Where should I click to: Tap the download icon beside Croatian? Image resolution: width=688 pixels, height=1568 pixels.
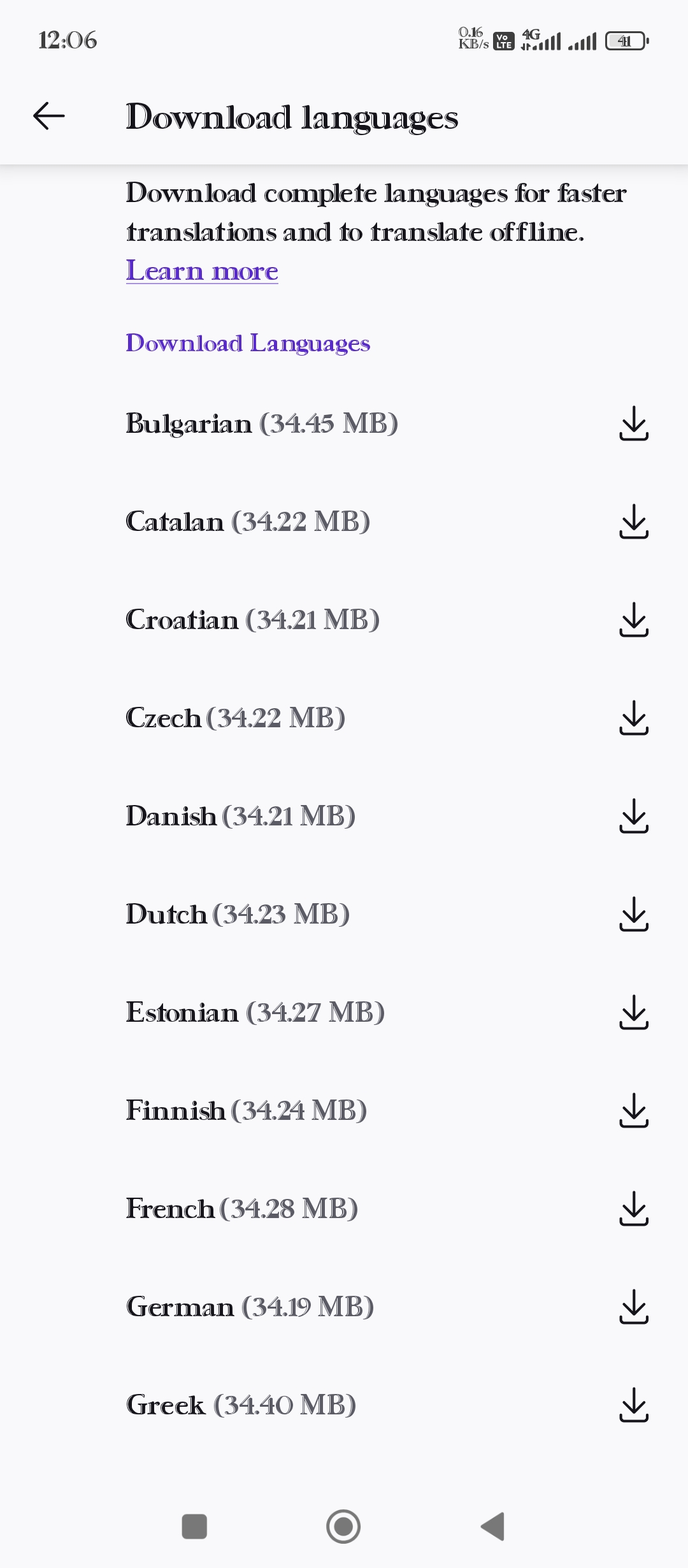pyautogui.click(x=634, y=620)
